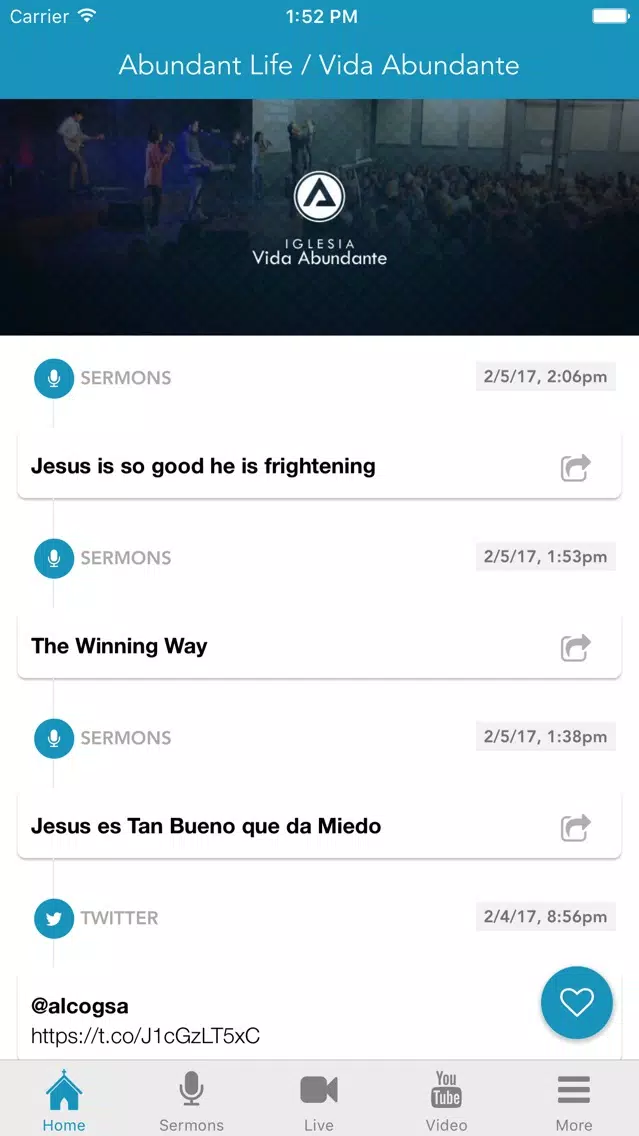
Task: Share 'The Winning Way' sermon
Action: click(x=576, y=647)
